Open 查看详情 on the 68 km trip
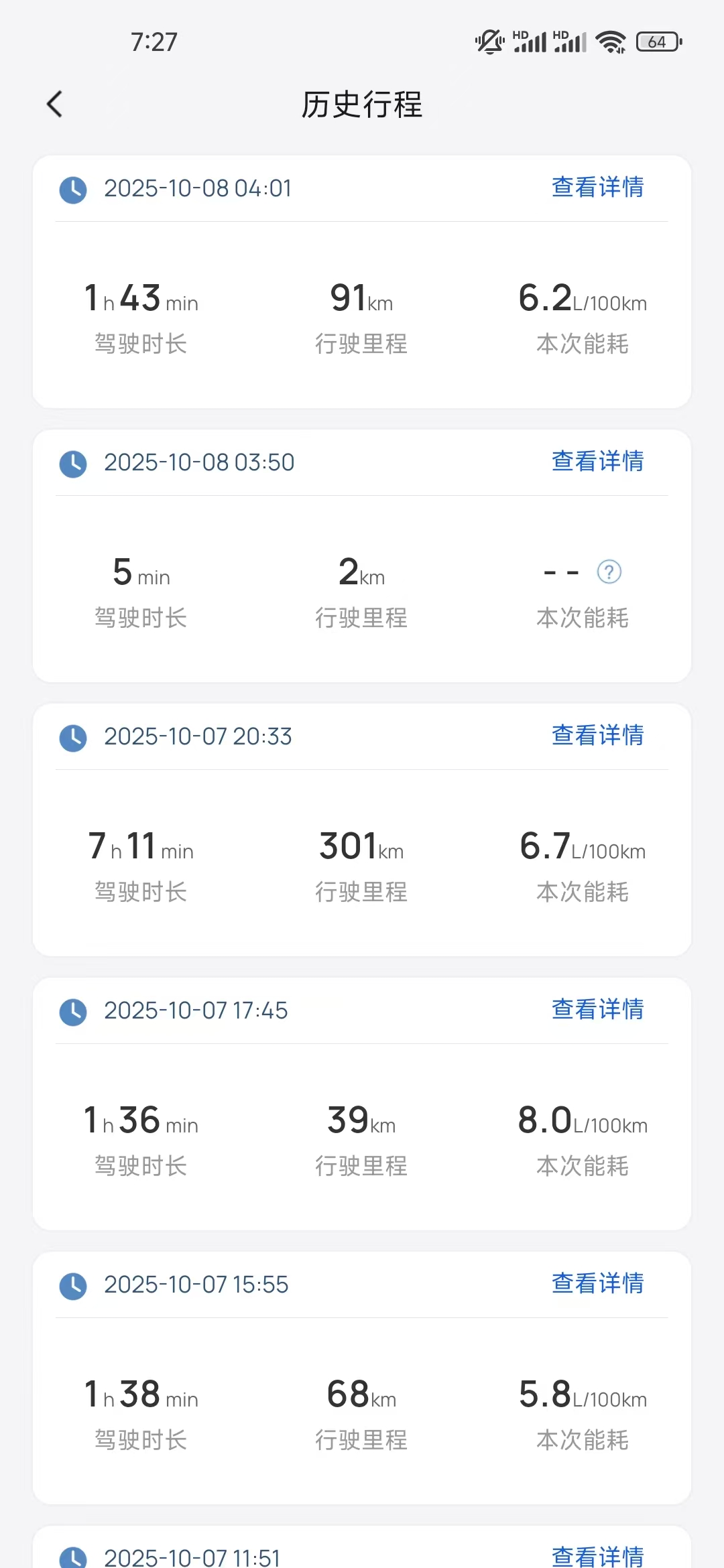Screen dimensions: 724x1568 tap(596, 1283)
